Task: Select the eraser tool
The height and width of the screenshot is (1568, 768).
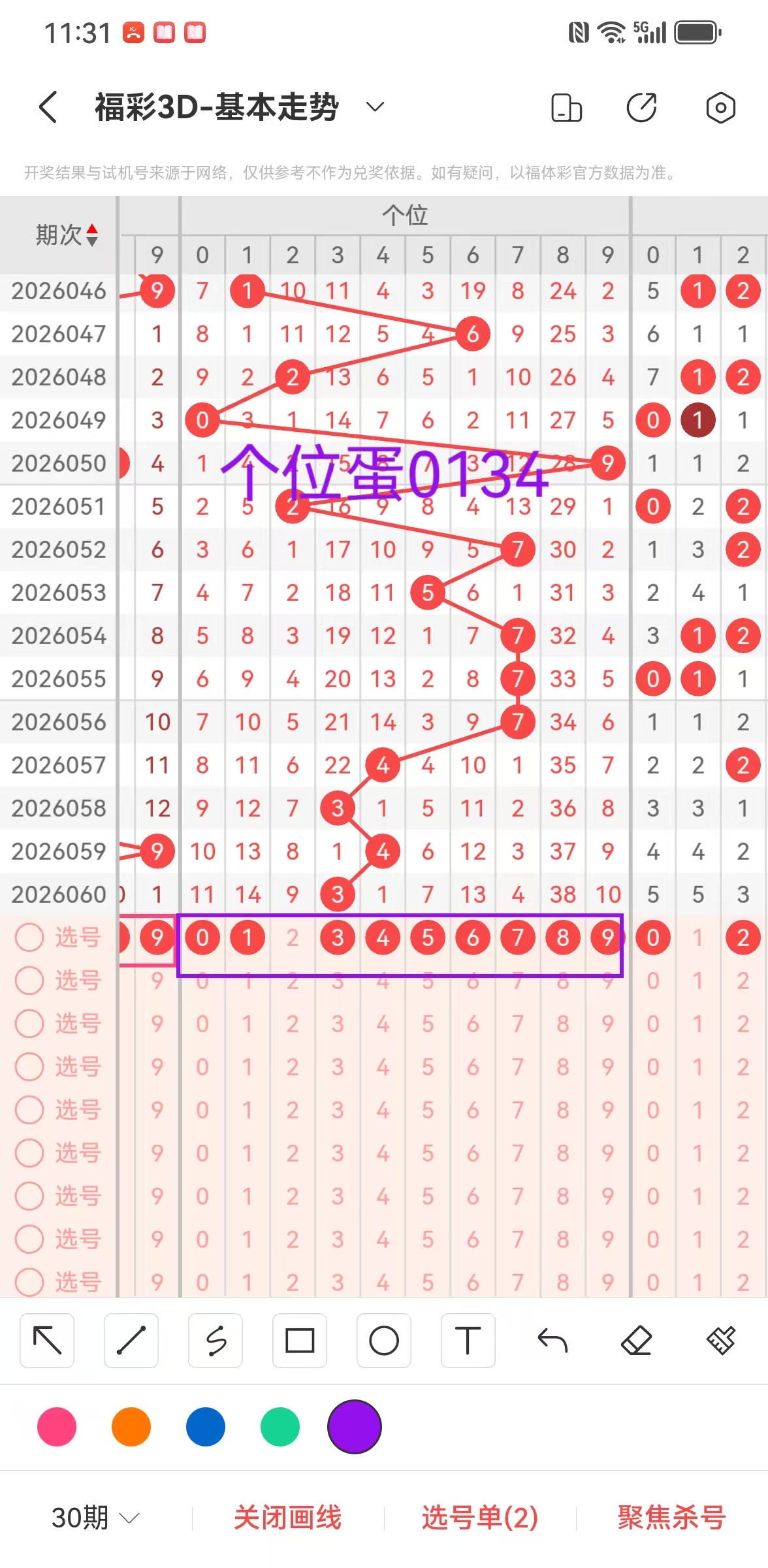Action: pyautogui.click(x=637, y=1341)
